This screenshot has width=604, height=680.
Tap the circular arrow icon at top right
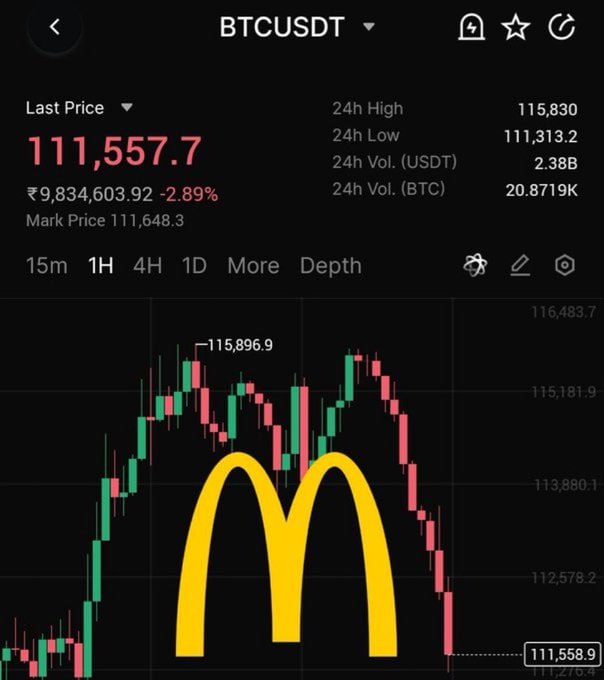(562, 28)
